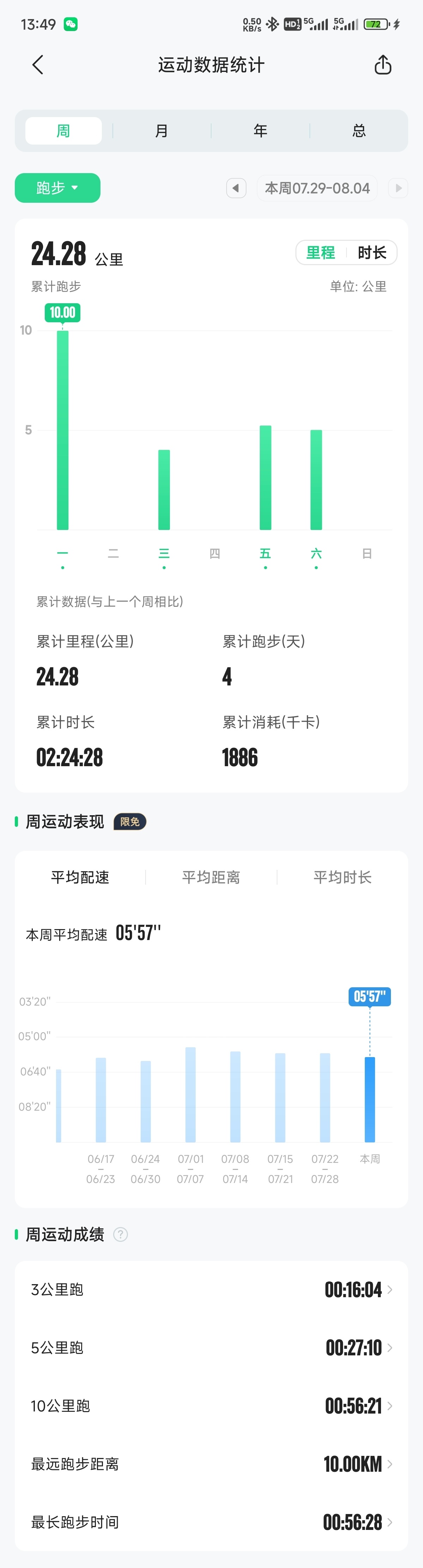Screen dimensions: 423x1568
Task: Open the 3公里跑 record
Action: pyautogui.click(x=211, y=1289)
